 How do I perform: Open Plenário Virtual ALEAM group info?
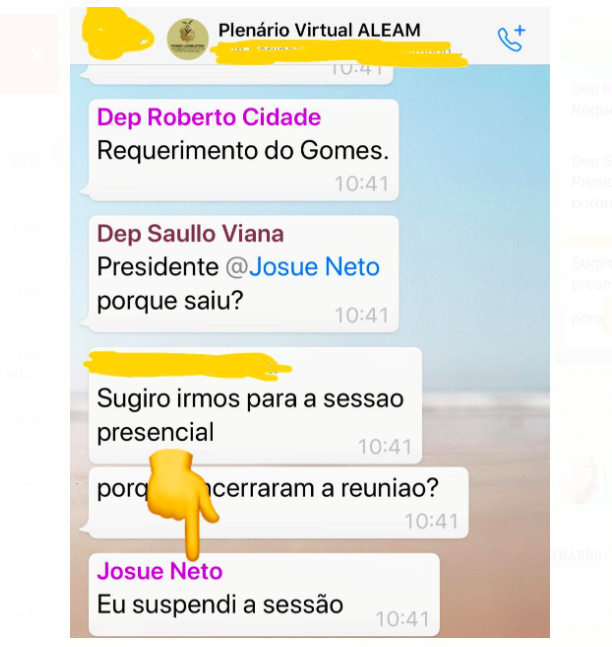319,31
